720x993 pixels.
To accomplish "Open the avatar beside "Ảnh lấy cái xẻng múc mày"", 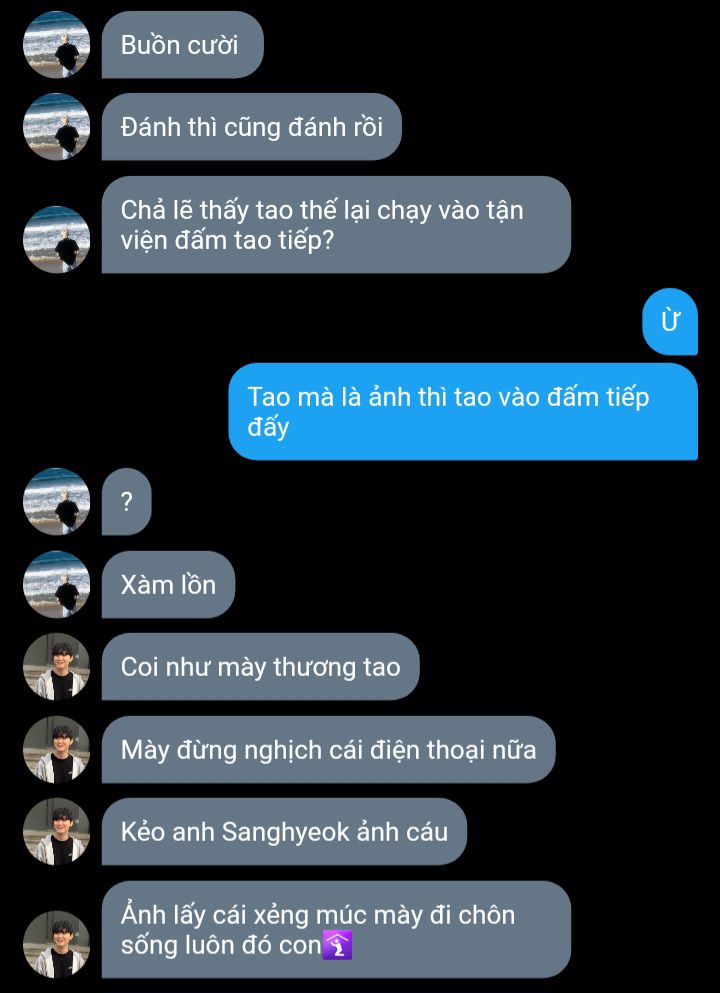I will click(x=57, y=944).
